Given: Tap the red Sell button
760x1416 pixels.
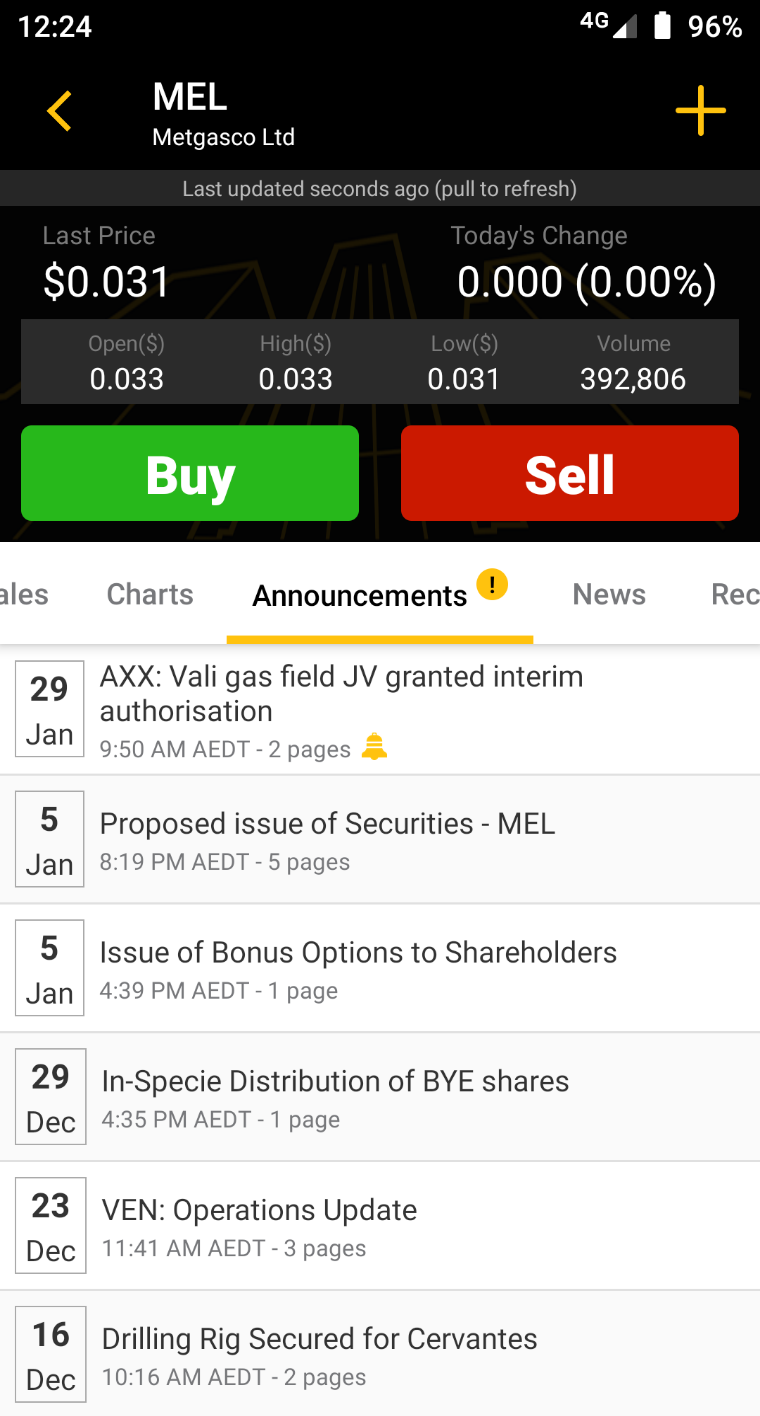Looking at the screenshot, I should pyautogui.click(x=570, y=473).
